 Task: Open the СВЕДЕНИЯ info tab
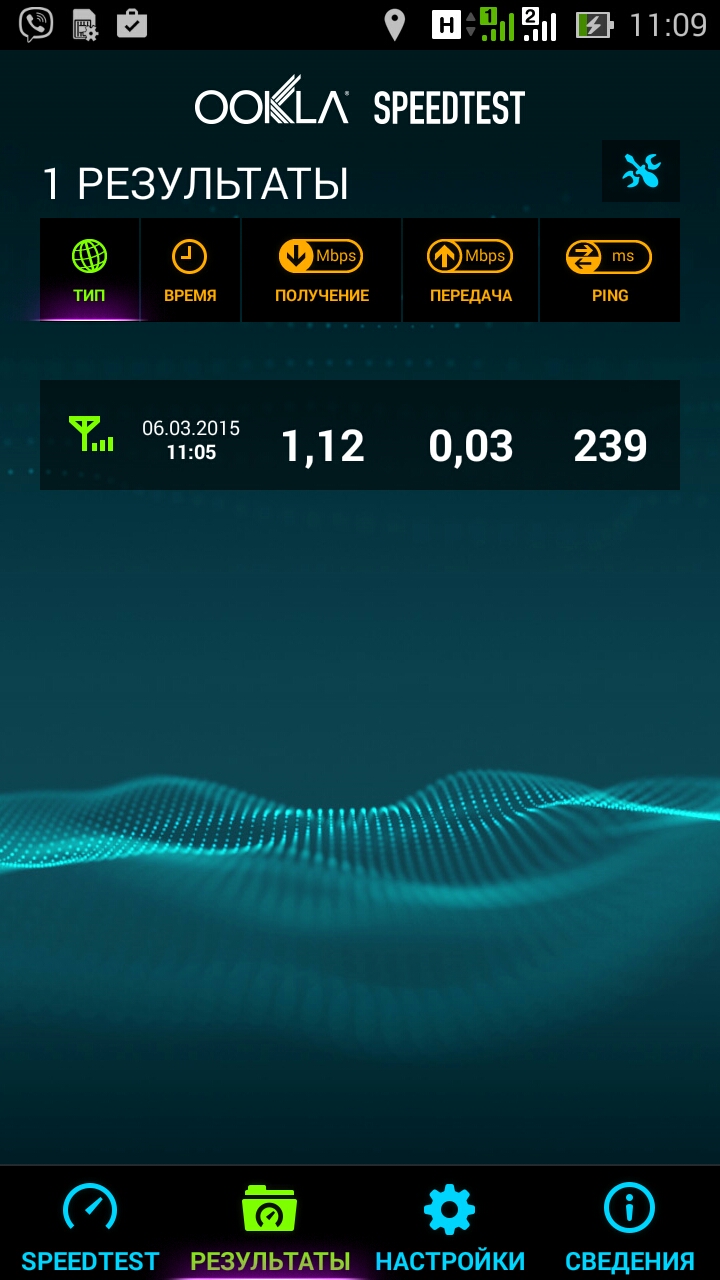(x=629, y=1225)
